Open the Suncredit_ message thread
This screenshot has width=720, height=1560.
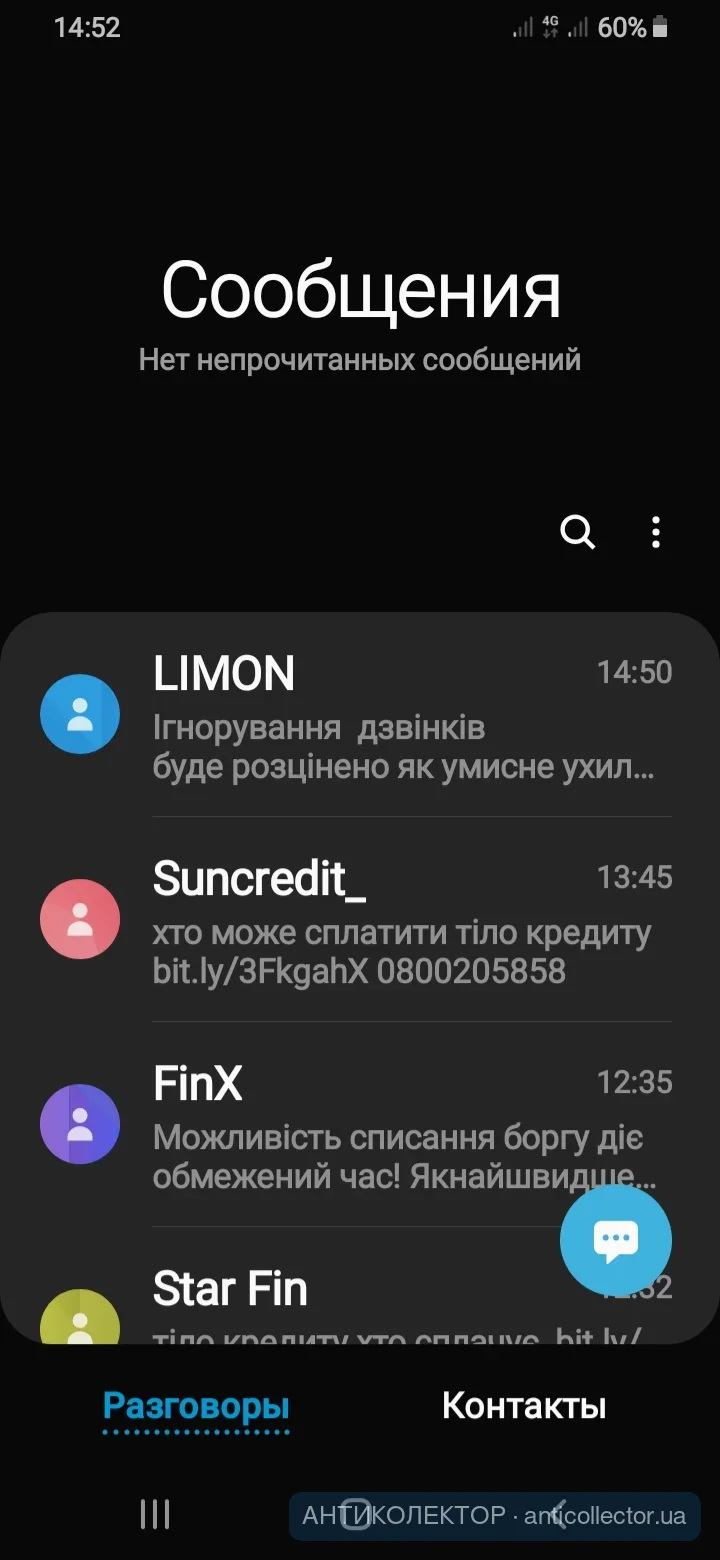coord(400,920)
